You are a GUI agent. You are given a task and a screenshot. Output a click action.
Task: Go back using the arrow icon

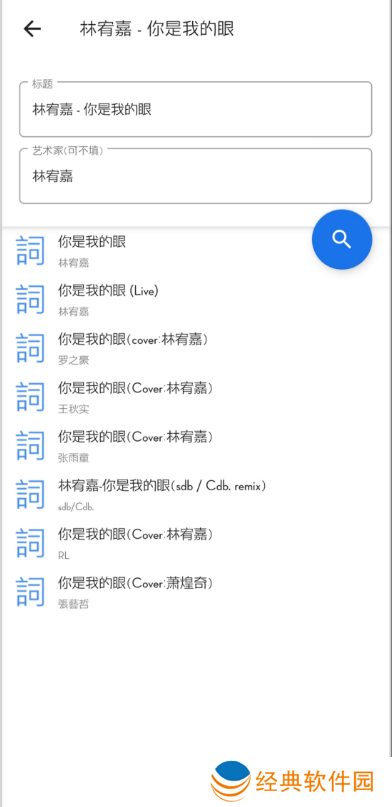coord(32,29)
